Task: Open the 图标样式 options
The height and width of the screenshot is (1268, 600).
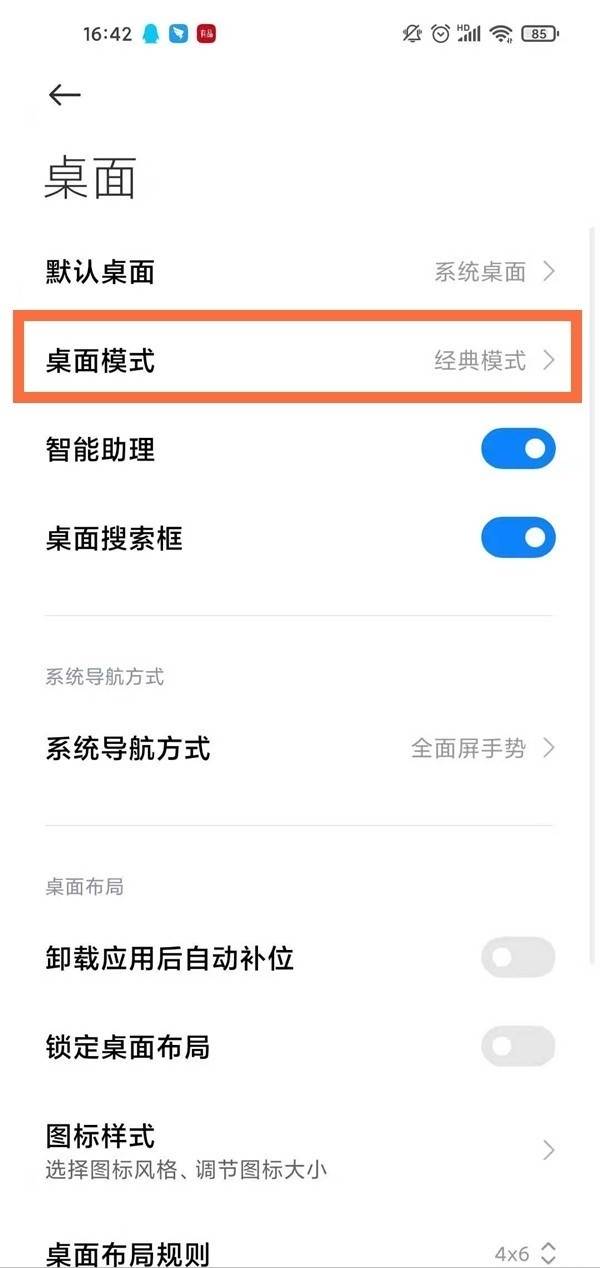Action: 300,1150
